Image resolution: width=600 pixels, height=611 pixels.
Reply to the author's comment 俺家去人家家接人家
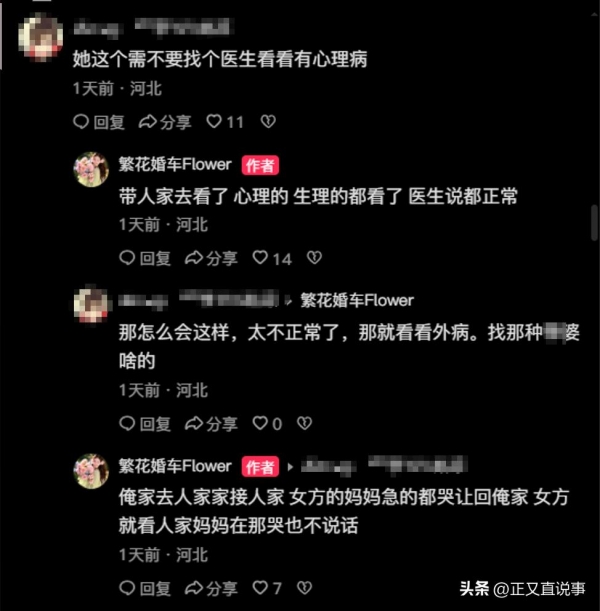[x=145, y=588]
